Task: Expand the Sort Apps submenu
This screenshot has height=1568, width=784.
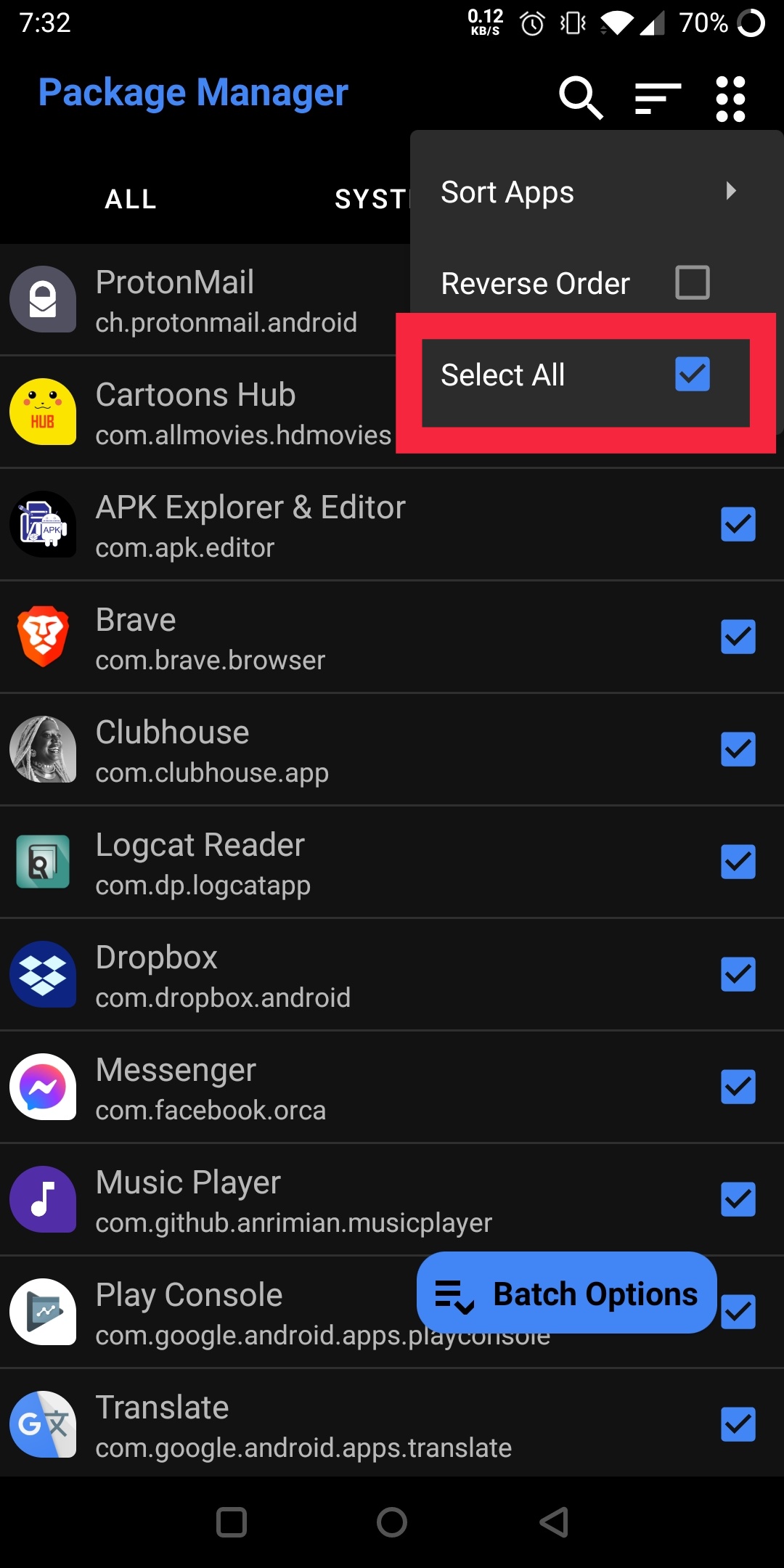Action: pos(588,192)
